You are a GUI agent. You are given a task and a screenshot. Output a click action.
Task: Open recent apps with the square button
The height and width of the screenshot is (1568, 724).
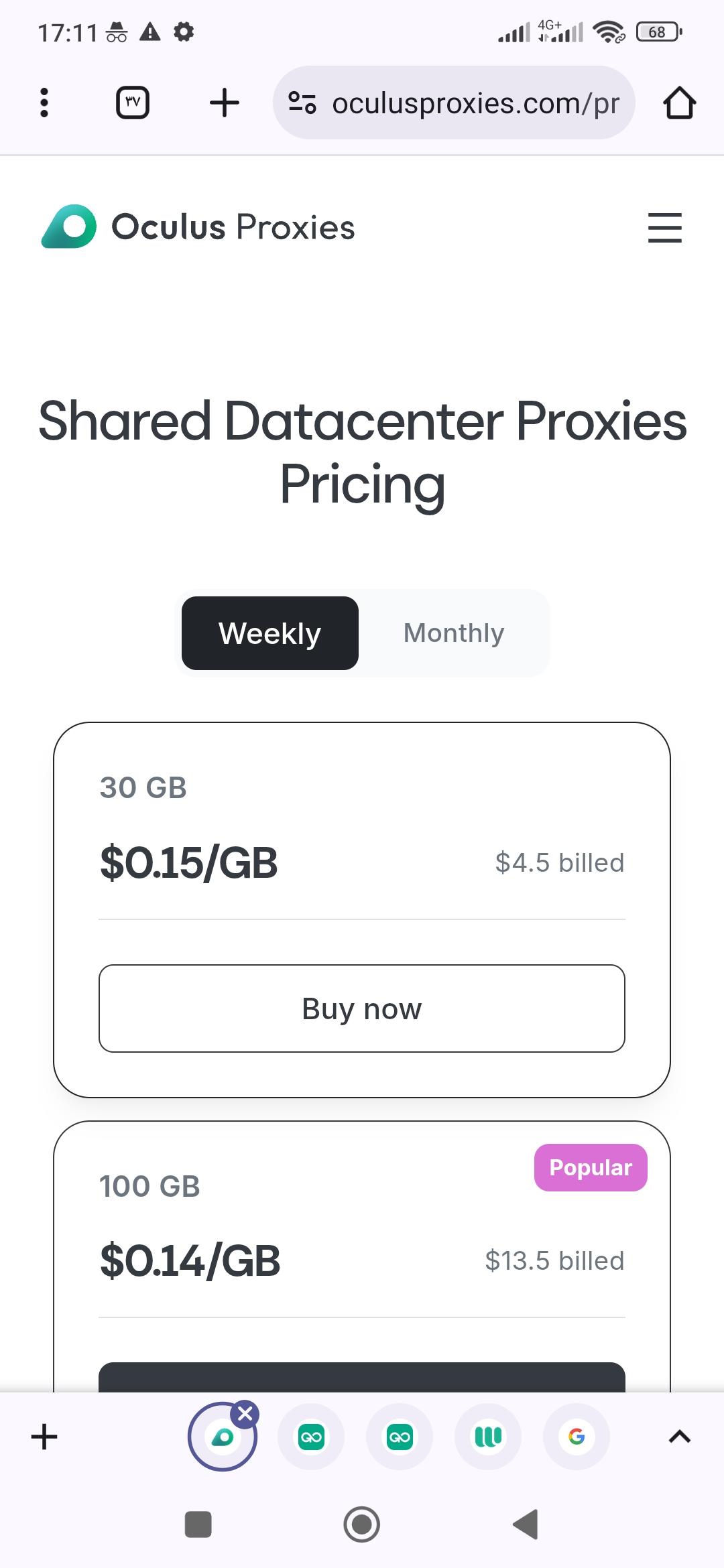click(198, 1524)
